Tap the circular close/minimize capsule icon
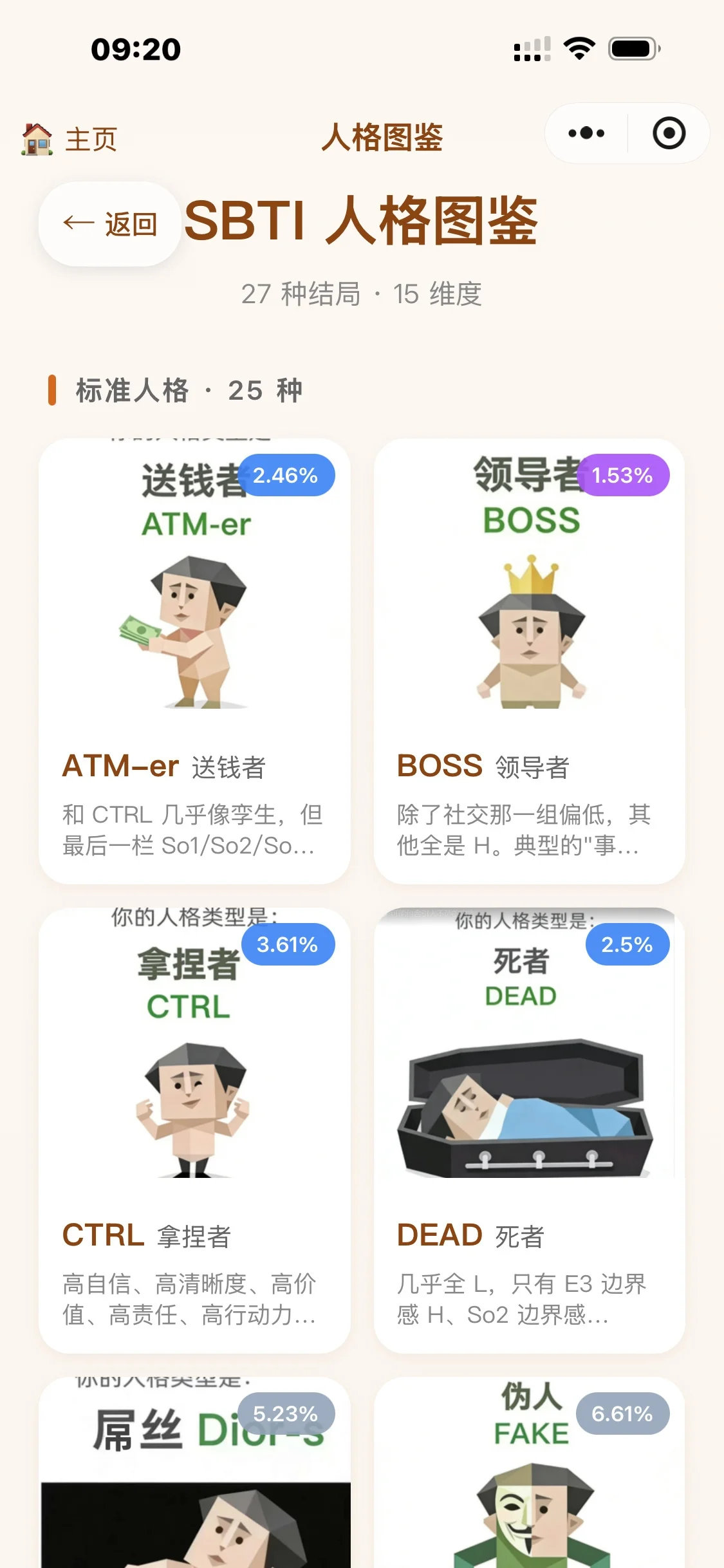The height and width of the screenshot is (1568, 724). coord(668,133)
